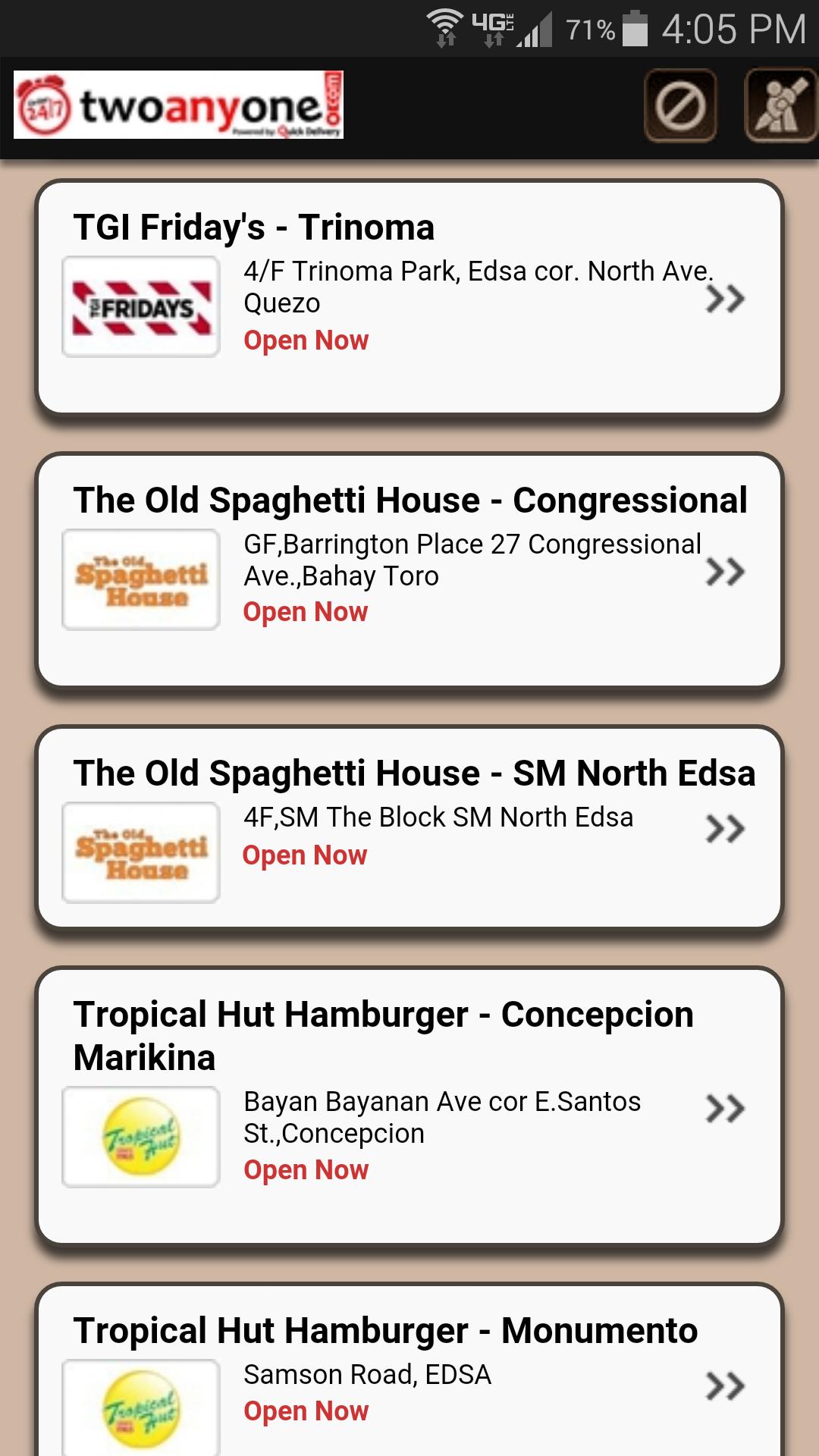Tap the circle-slash icon in the header
Screen dimensions: 819x1456
[680, 105]
